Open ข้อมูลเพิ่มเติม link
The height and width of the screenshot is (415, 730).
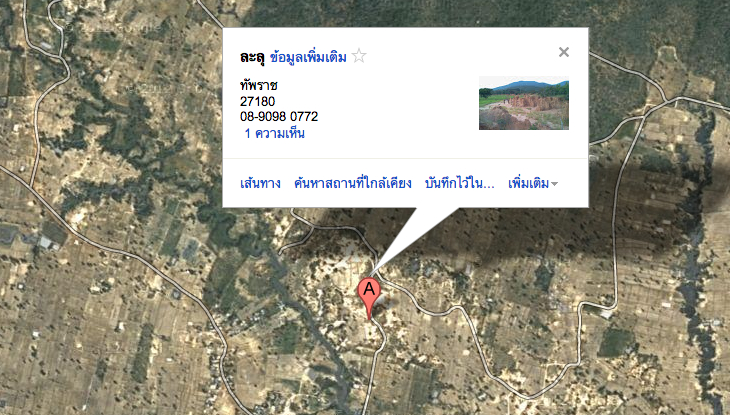pyautogui.click(x=308, y=57)
